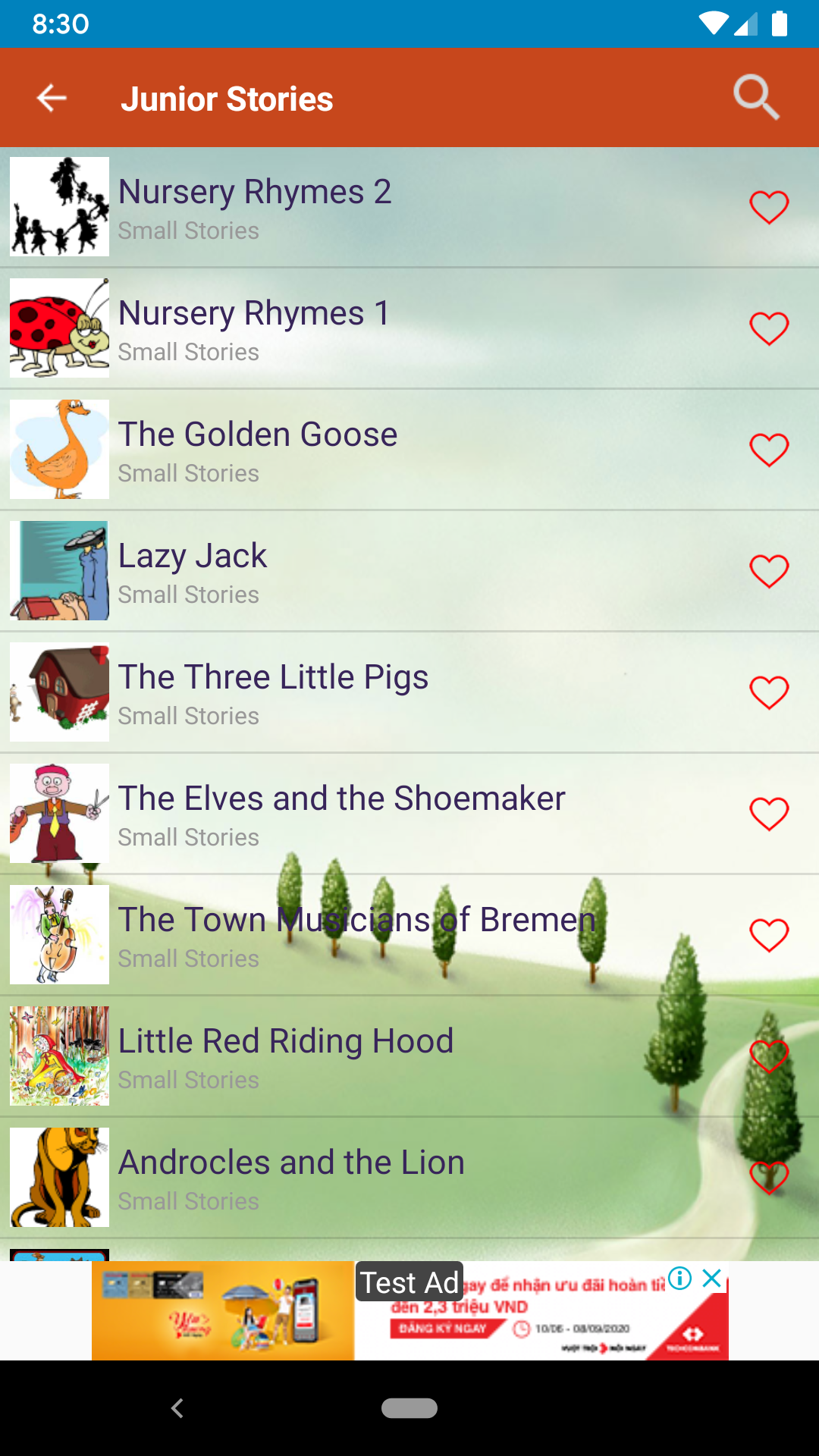
Task: Click the goose thumbnail beside The Golden Goose
Action: pos(58,449)
